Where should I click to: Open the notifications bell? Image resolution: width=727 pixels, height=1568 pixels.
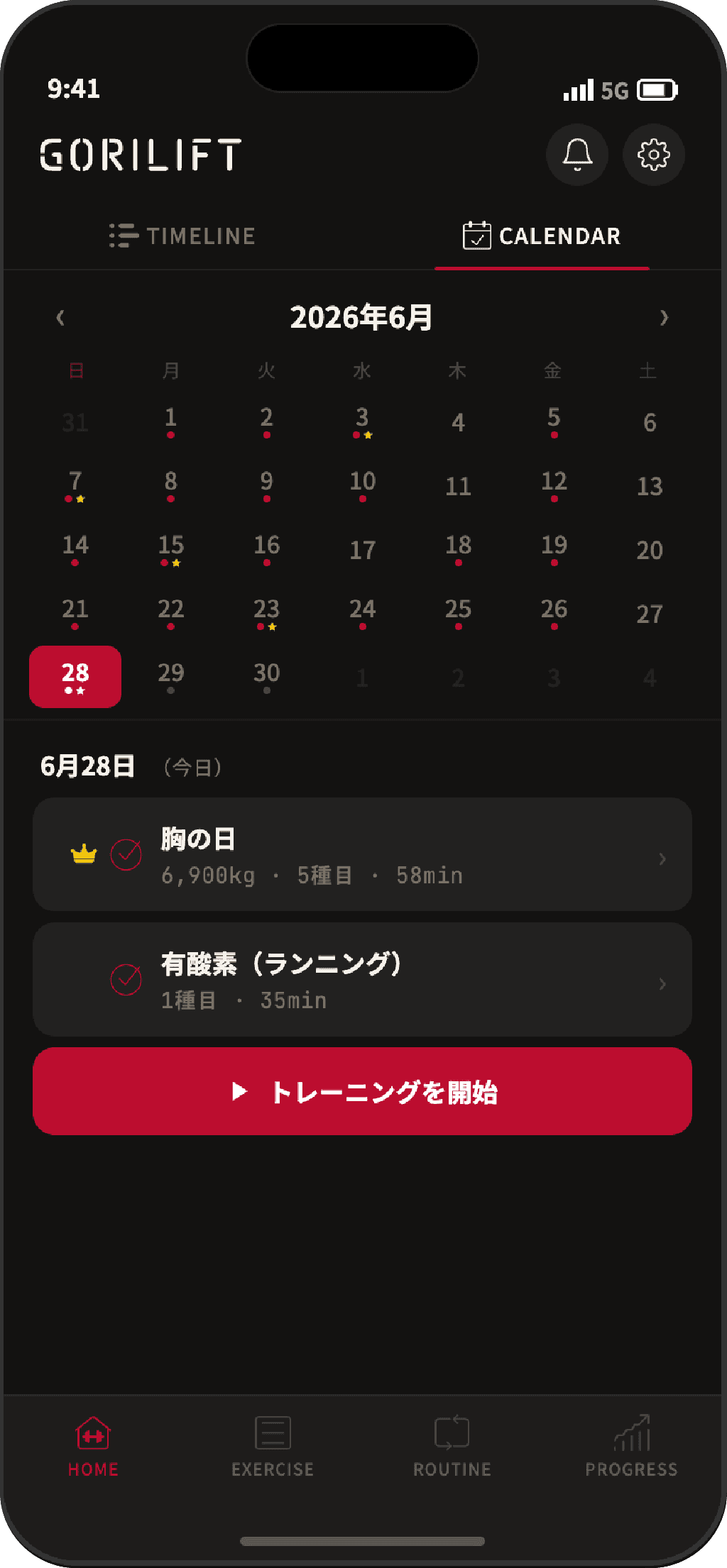point(577,155)
